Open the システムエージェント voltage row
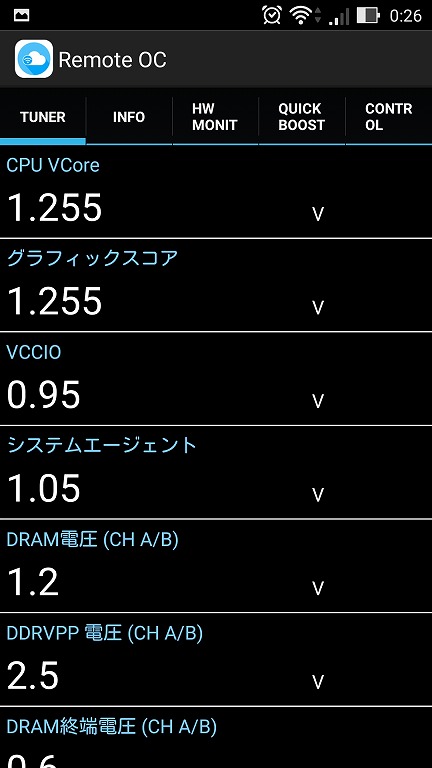This screenshot has height=768, width=432. (216, 473)
